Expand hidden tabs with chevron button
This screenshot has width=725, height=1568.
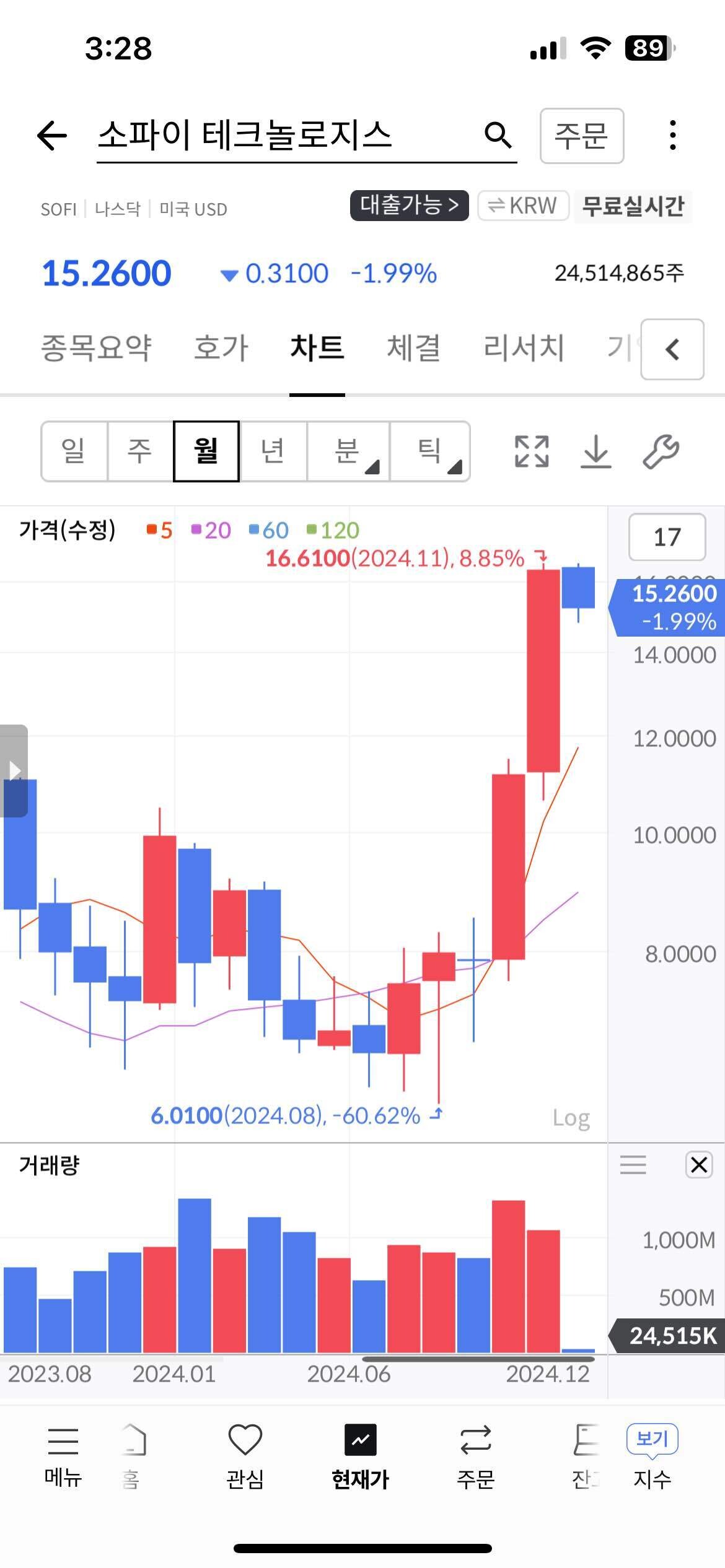673,348
